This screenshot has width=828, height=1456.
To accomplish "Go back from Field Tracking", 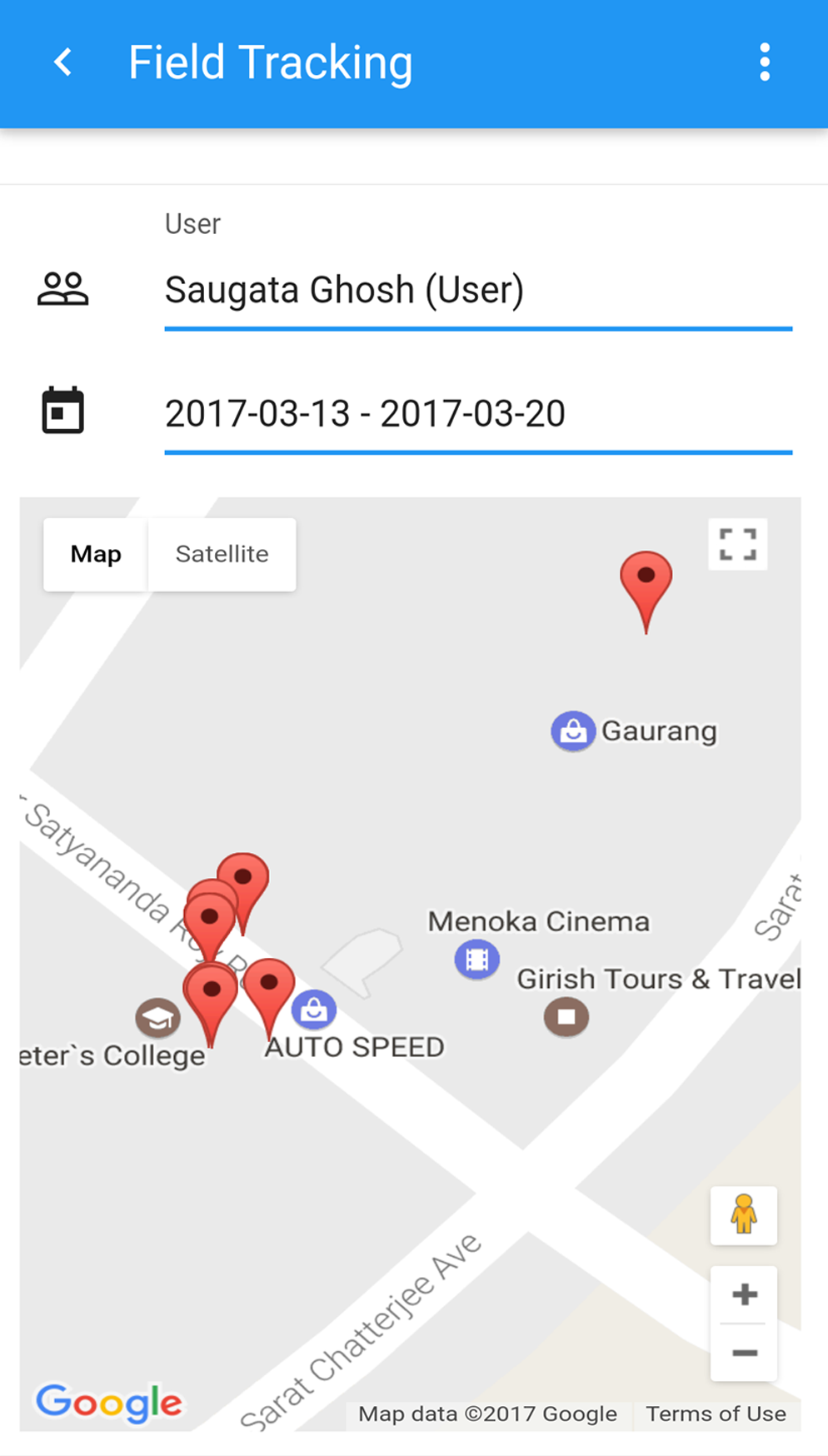I will pyautogui.click(x=63, y=62).
